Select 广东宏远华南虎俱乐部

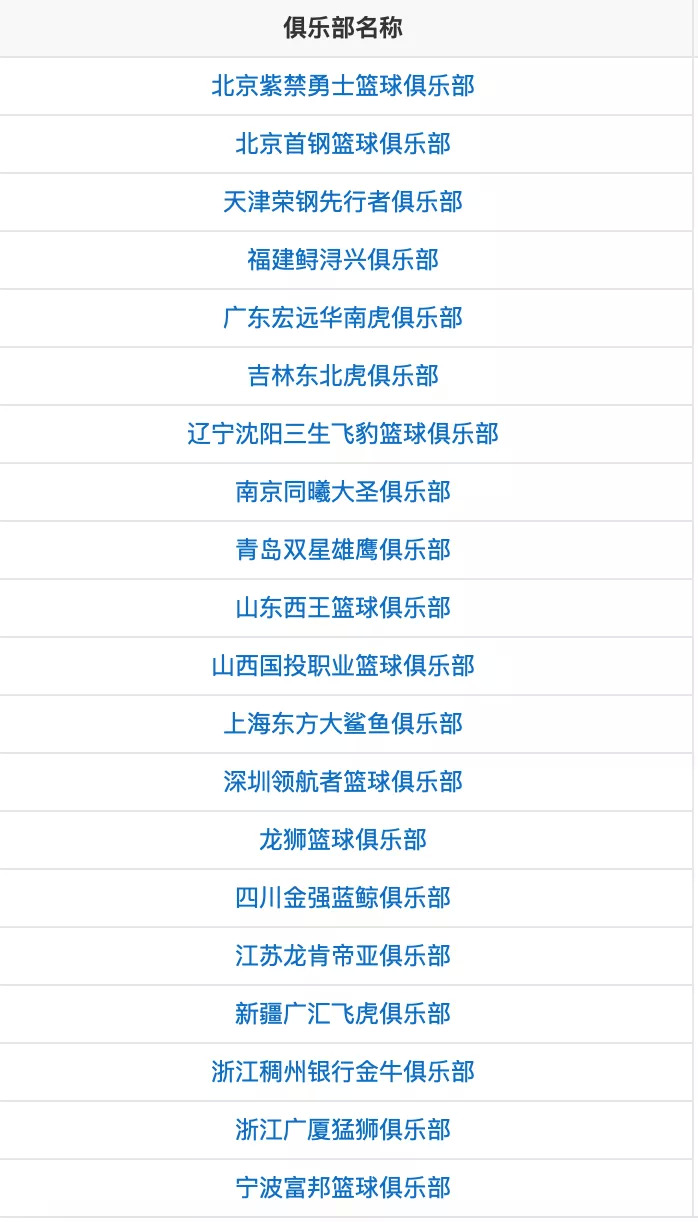coord(343,318)
